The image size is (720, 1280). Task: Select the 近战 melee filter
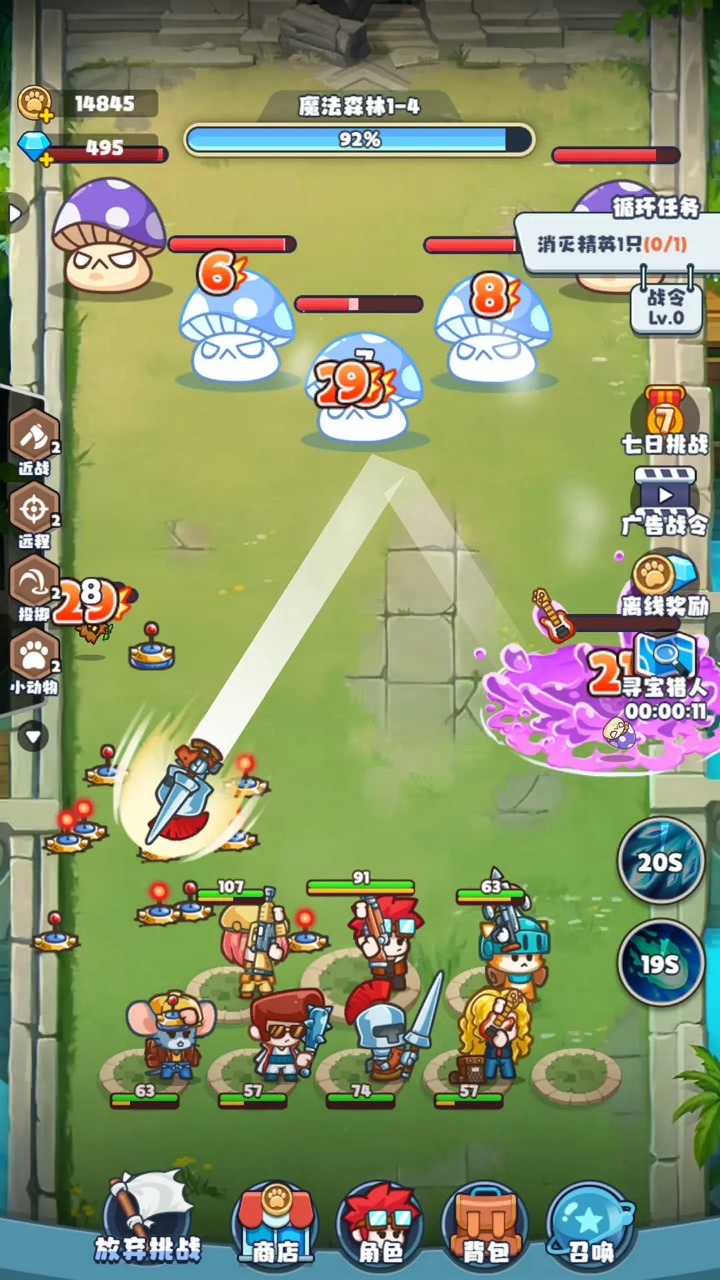coord(34,440)
